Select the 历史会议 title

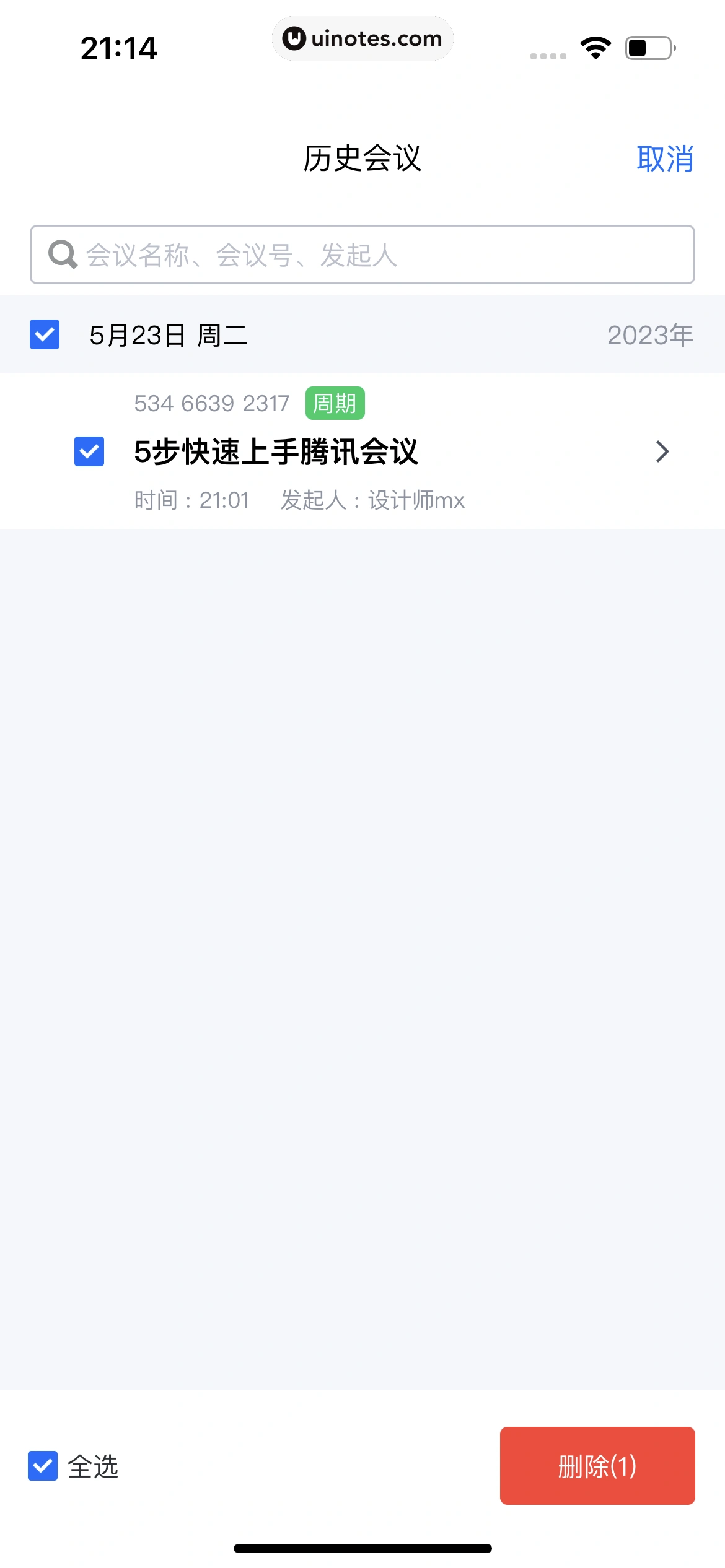pos(362,159)
